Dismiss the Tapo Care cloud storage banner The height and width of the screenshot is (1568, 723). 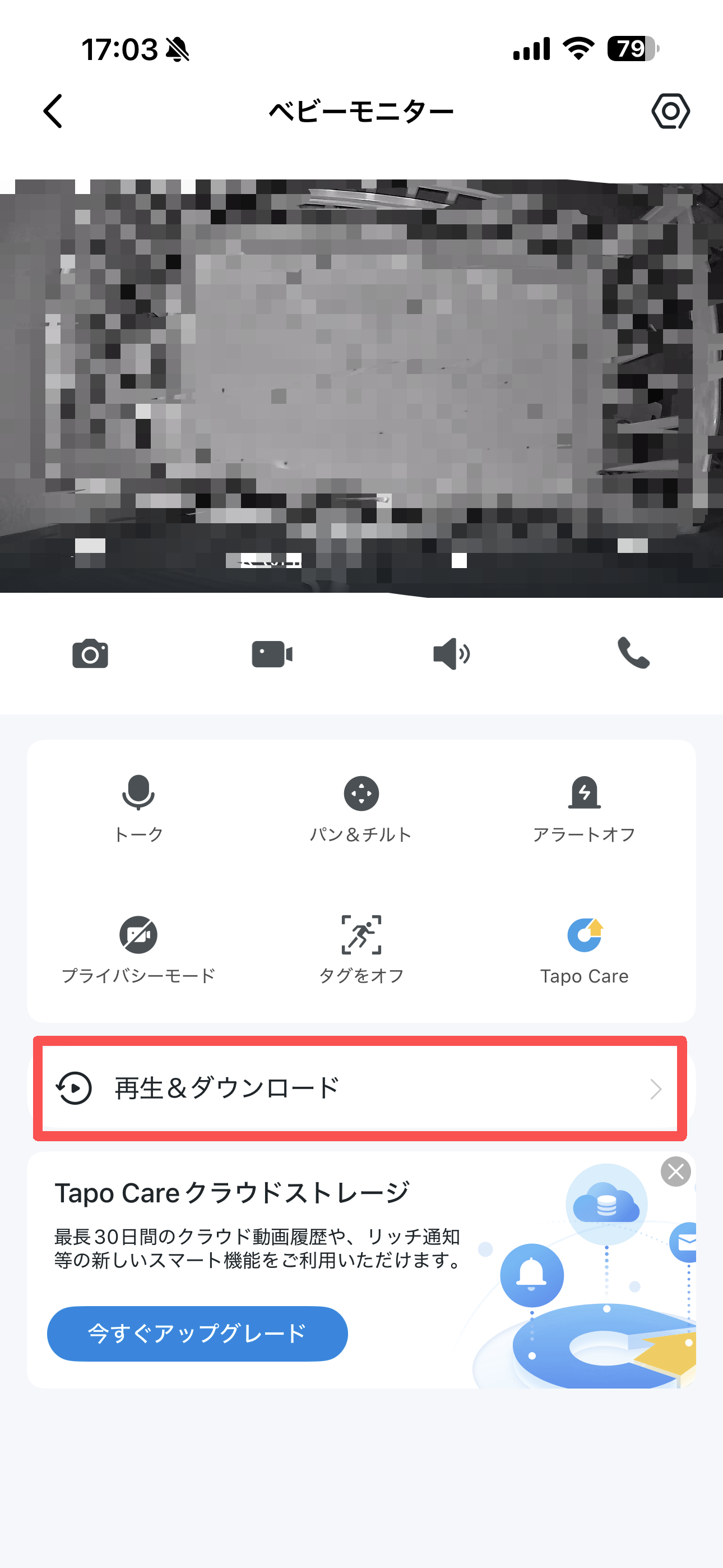click(x=675, y=1171)
